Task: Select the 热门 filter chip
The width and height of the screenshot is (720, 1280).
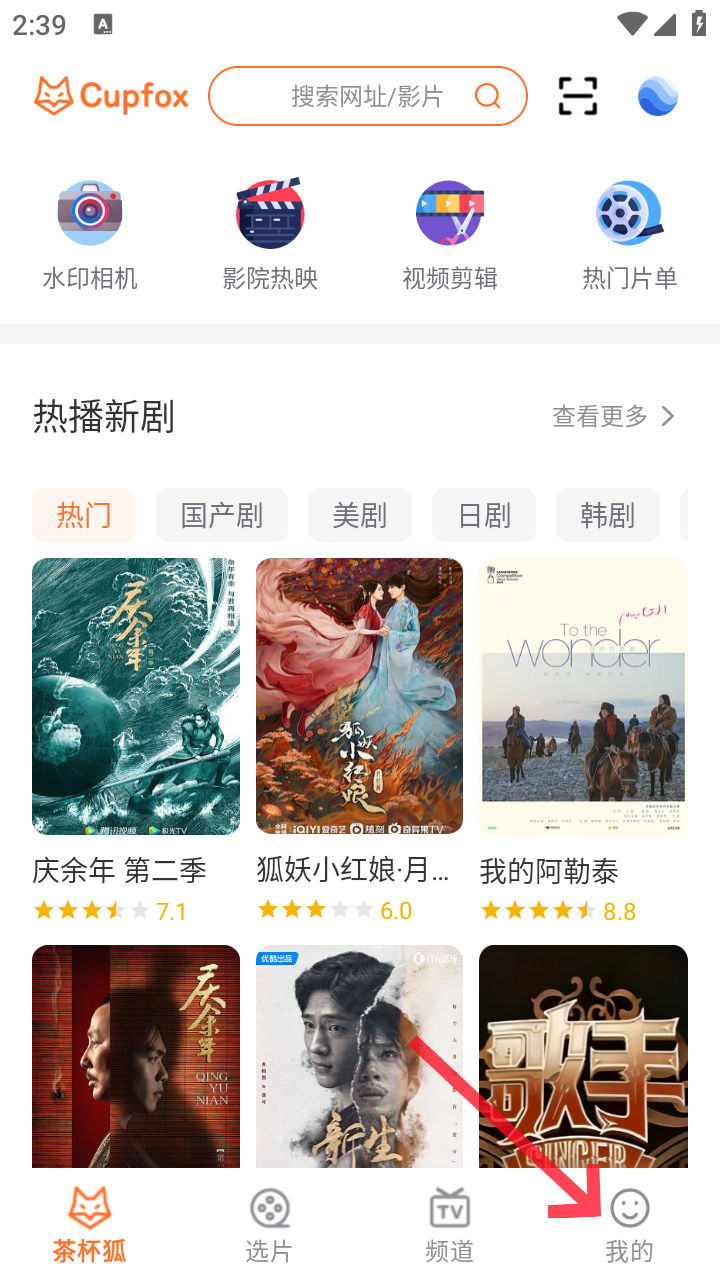Action: tap(84, 515)
